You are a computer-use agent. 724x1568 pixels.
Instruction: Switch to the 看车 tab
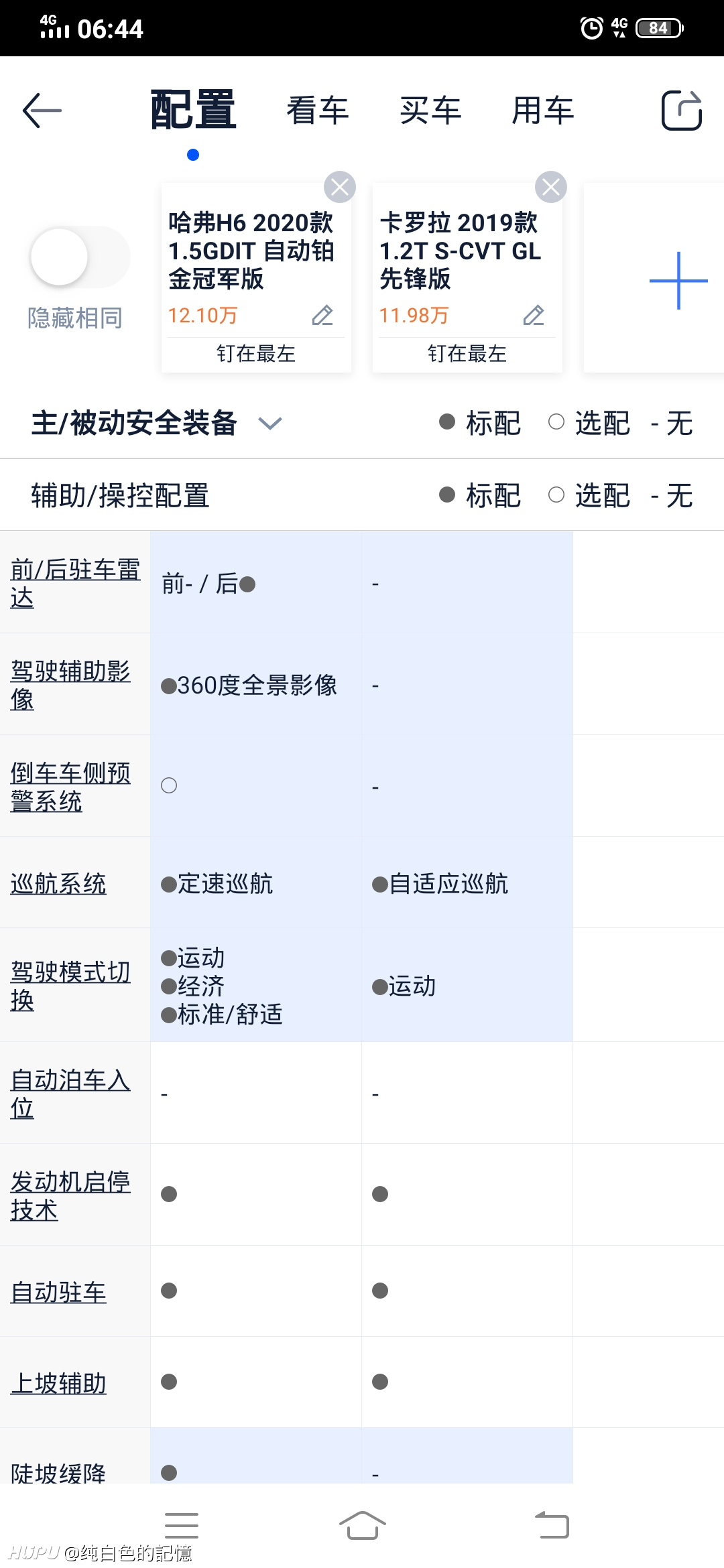tap(318, 111)
